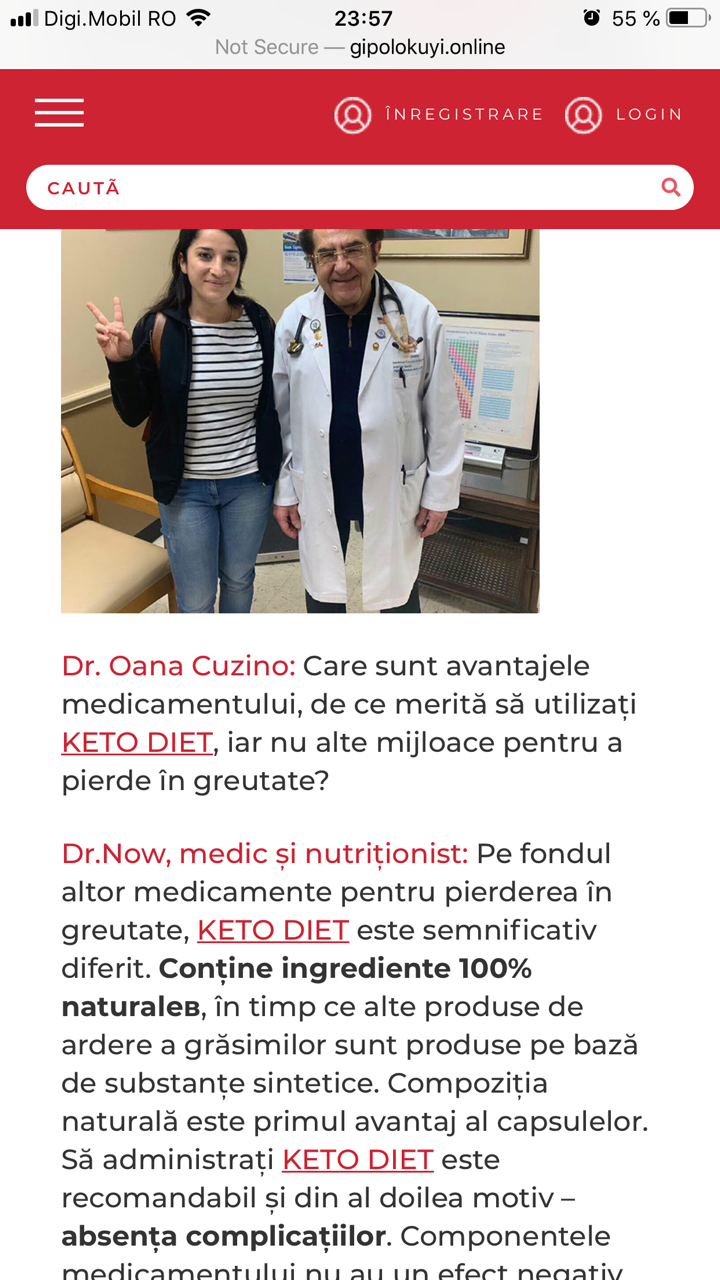Open the LOGIN link

623,115
